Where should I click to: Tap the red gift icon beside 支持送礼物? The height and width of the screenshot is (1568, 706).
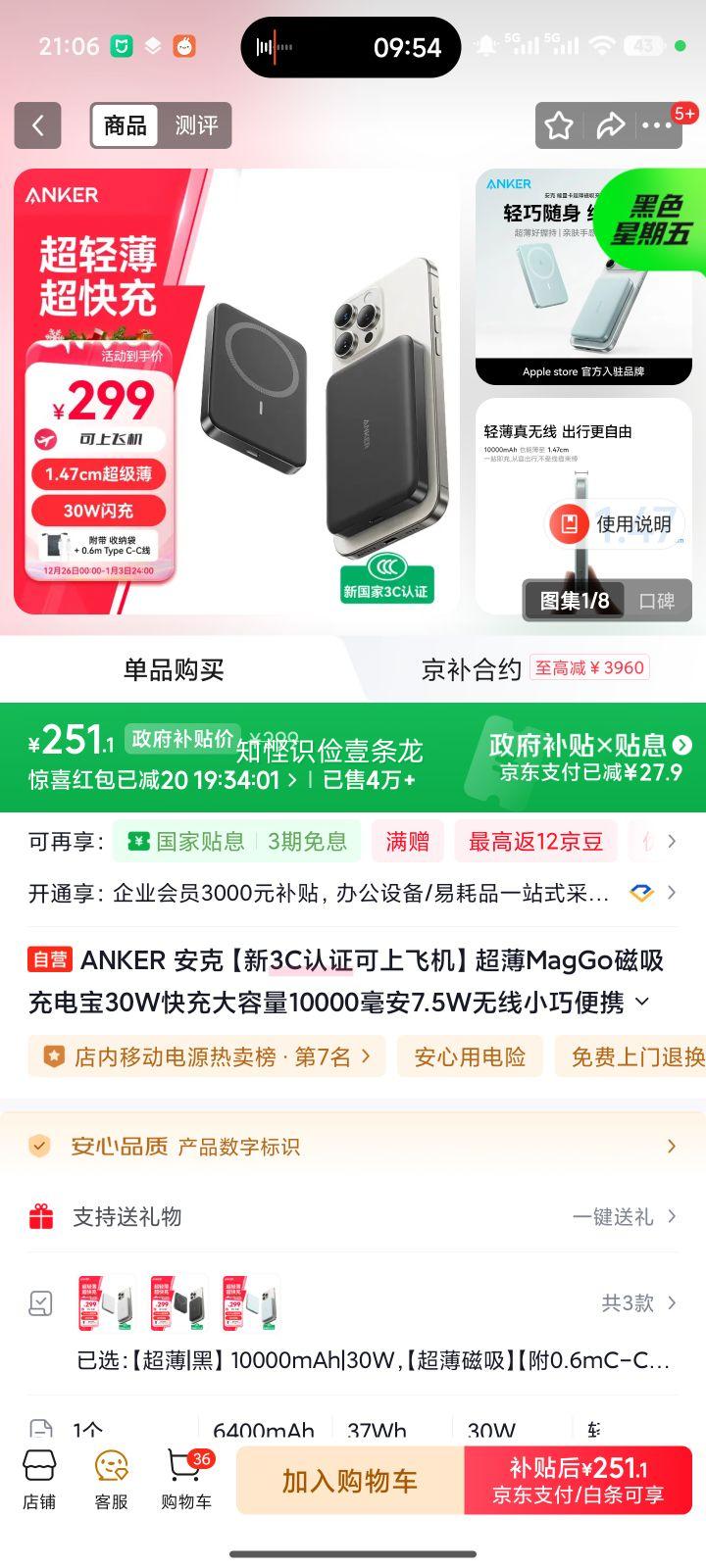click(39, 1216)
